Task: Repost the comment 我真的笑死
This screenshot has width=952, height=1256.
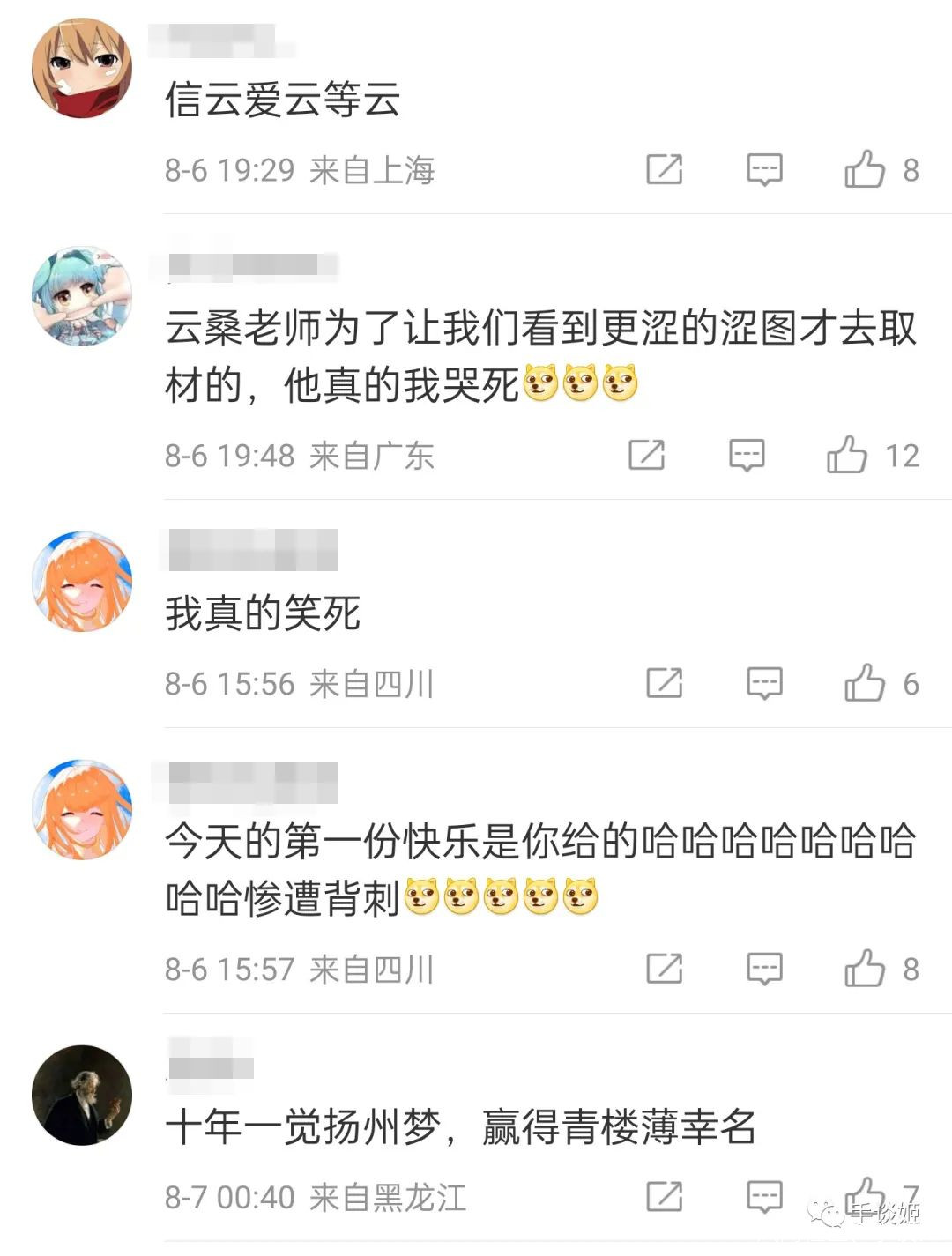Action: click(664, 683)
